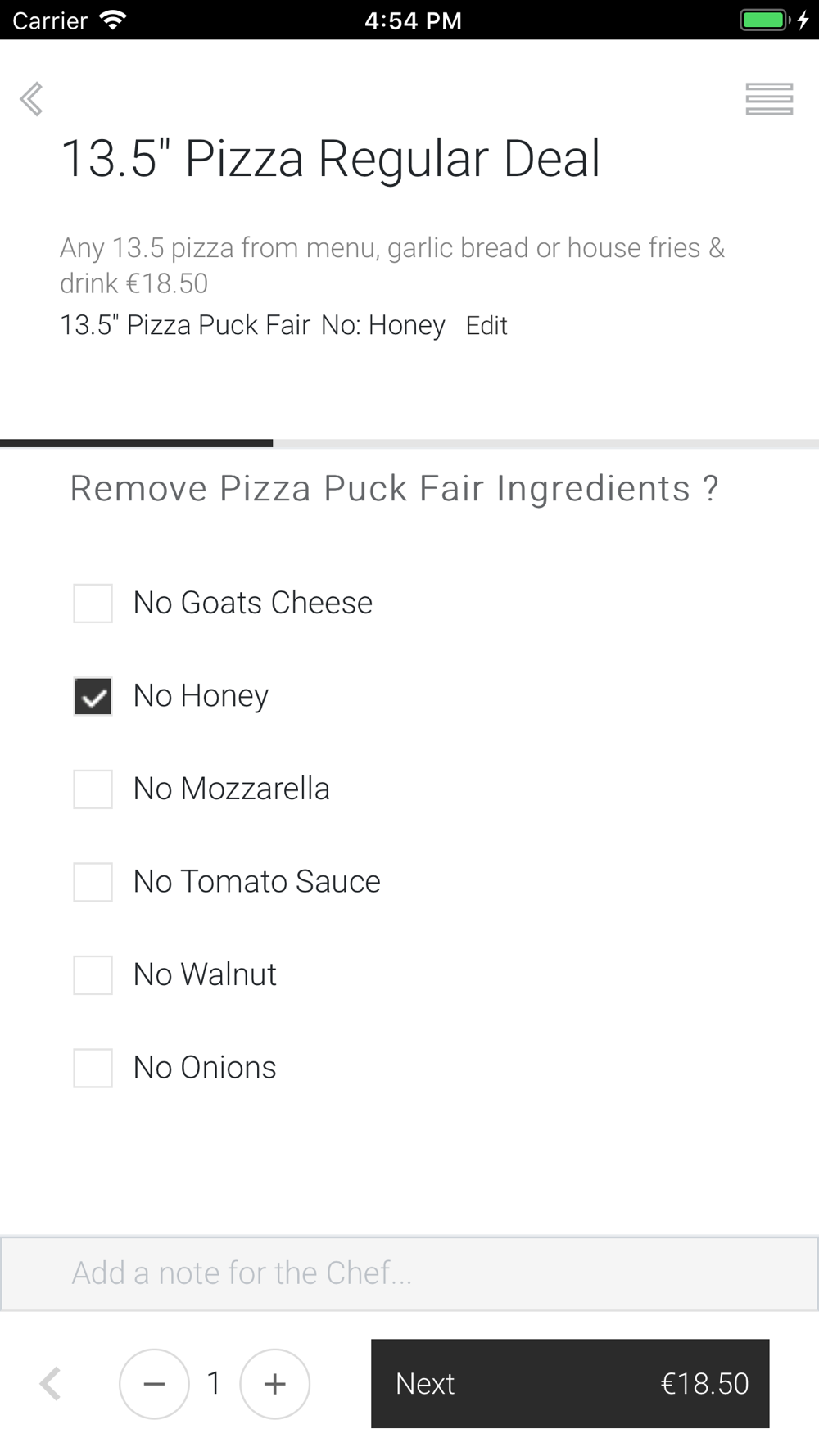Viewport: 819px width, 1456px height.
Task: Open the hamburger menu
Action: pyautogui.click(x=769, y=99)
